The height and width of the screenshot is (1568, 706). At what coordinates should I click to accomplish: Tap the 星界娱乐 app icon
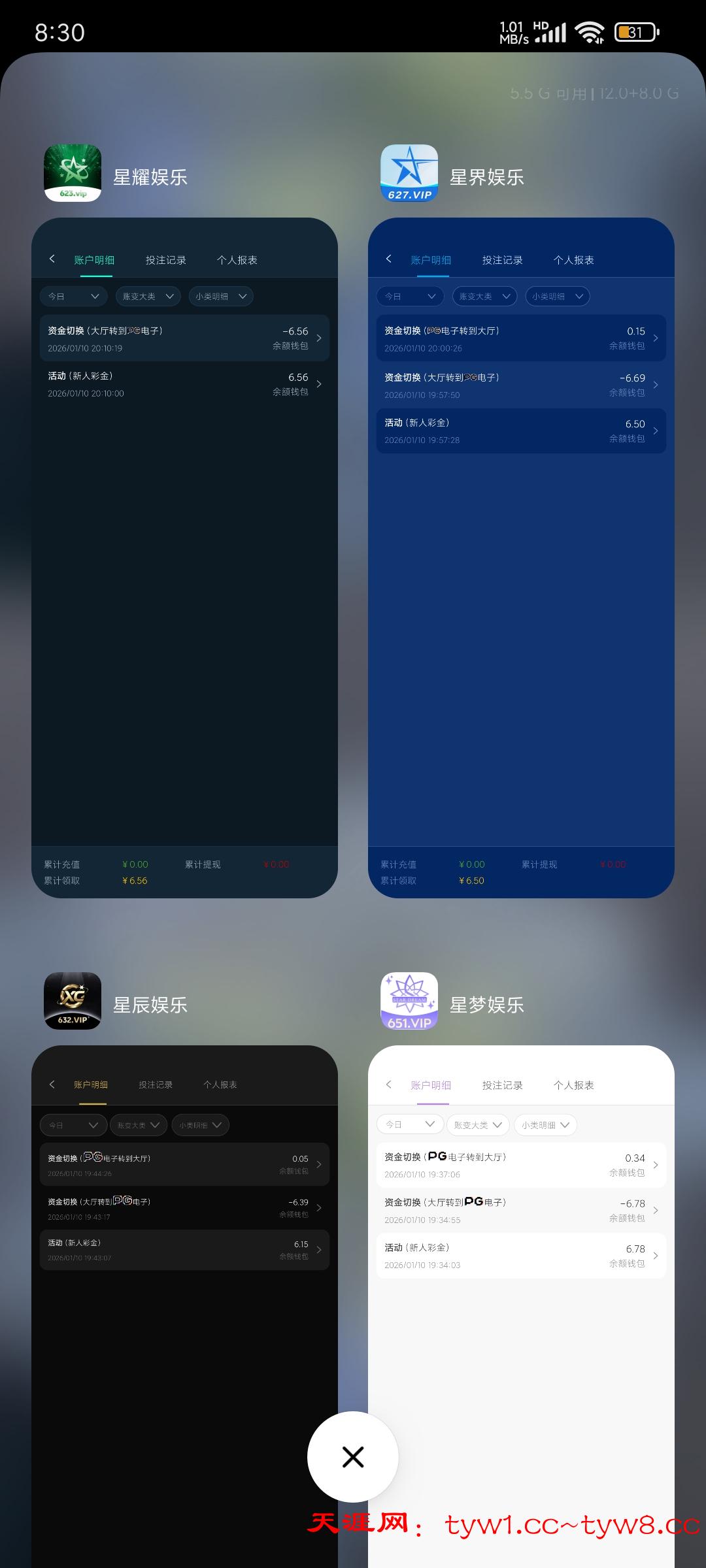[409, 173]
